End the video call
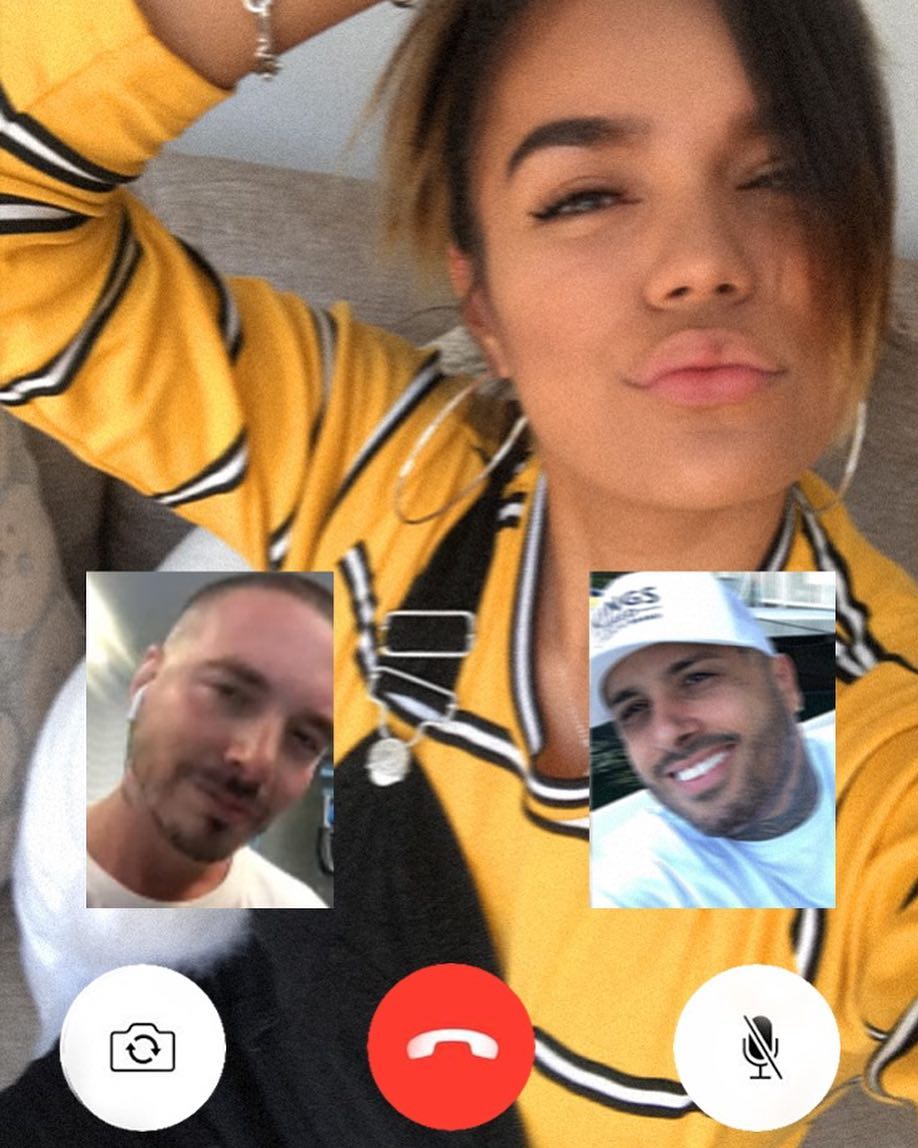Image resolution: width=918 pixels, height=1148 pixels. click(x=451, y=1047)
